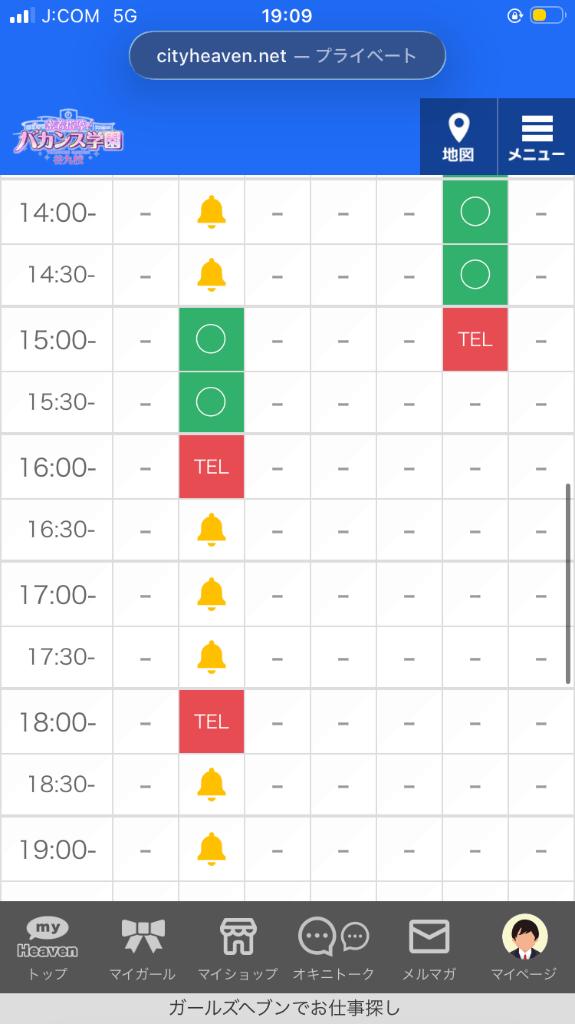Open the 地図 map button
Screen dimensions: 575x1024
click(458, 136)
